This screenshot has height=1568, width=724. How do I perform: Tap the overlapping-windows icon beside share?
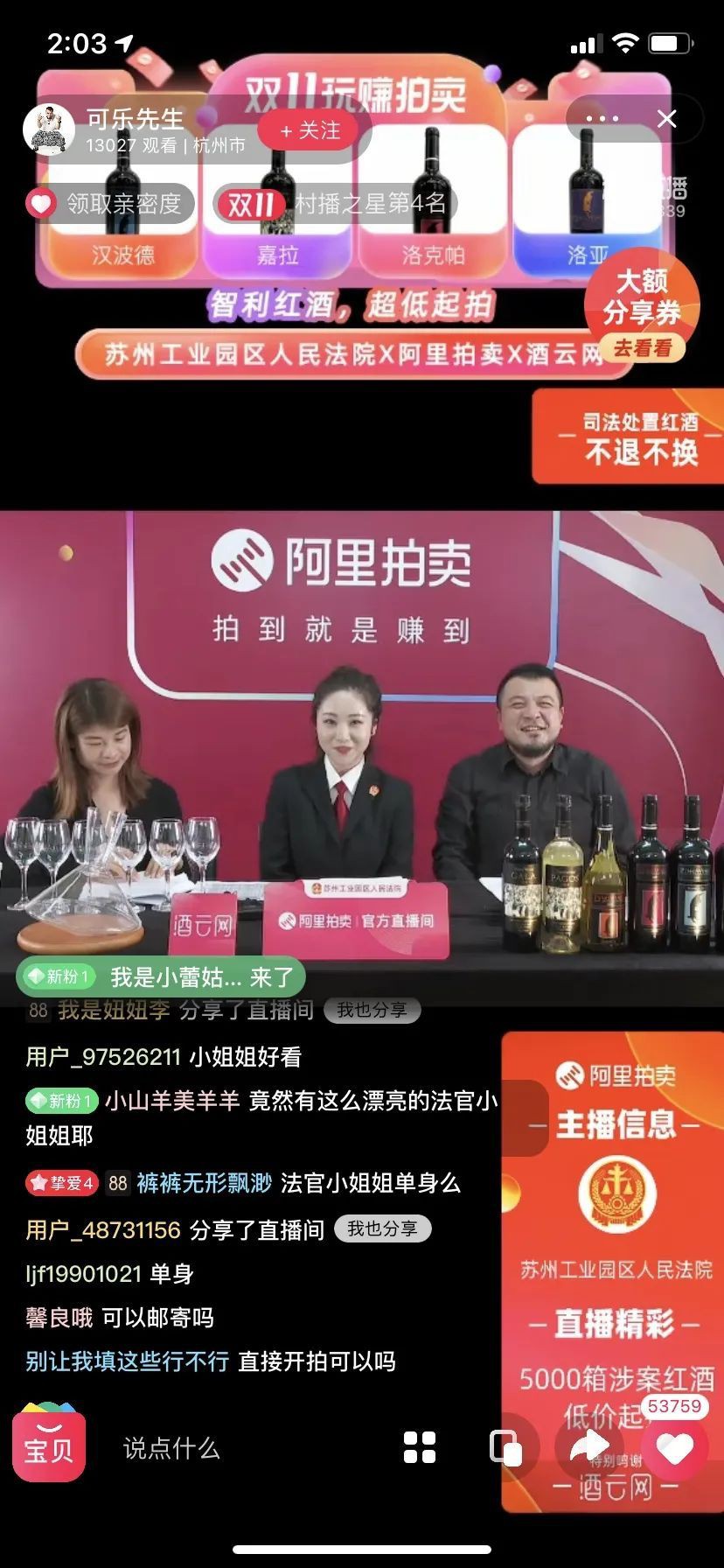point(505,1447)
